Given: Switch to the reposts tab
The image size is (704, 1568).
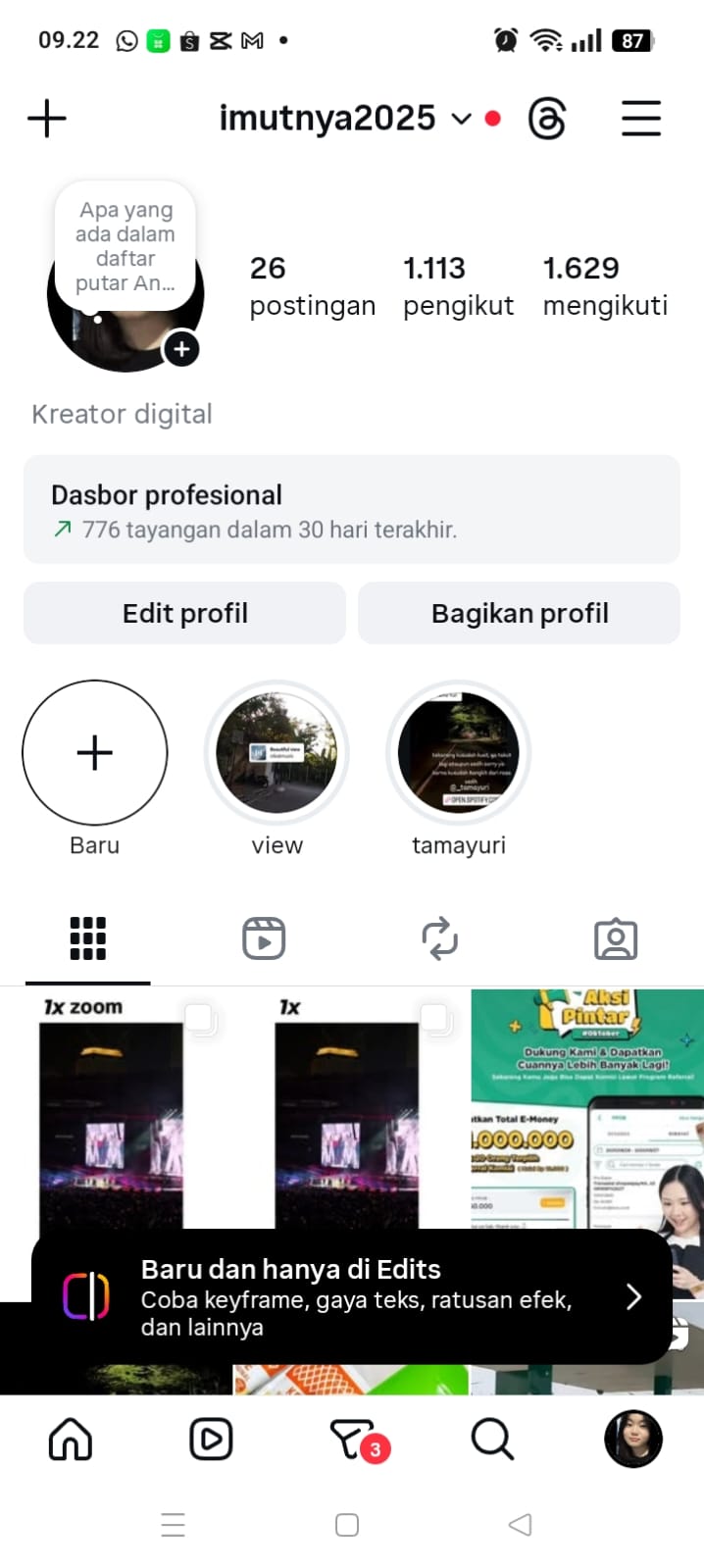Looking at the screenshot, I should click(x=439, y=938).
